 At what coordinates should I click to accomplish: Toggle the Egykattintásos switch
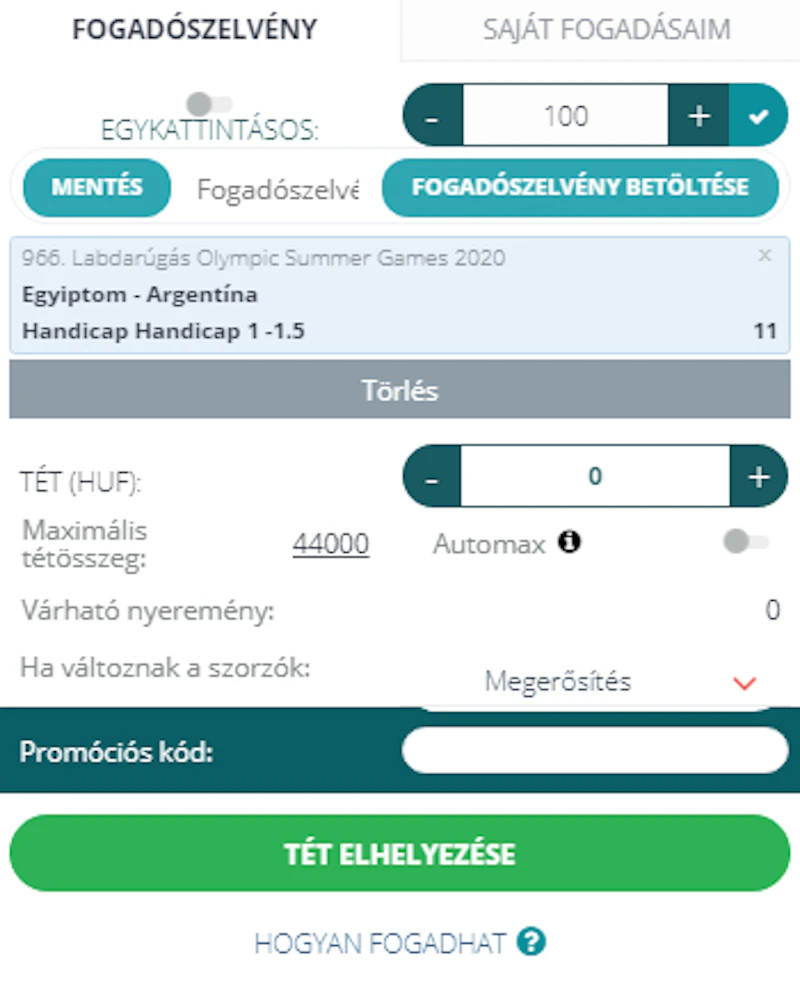[209, 104]
